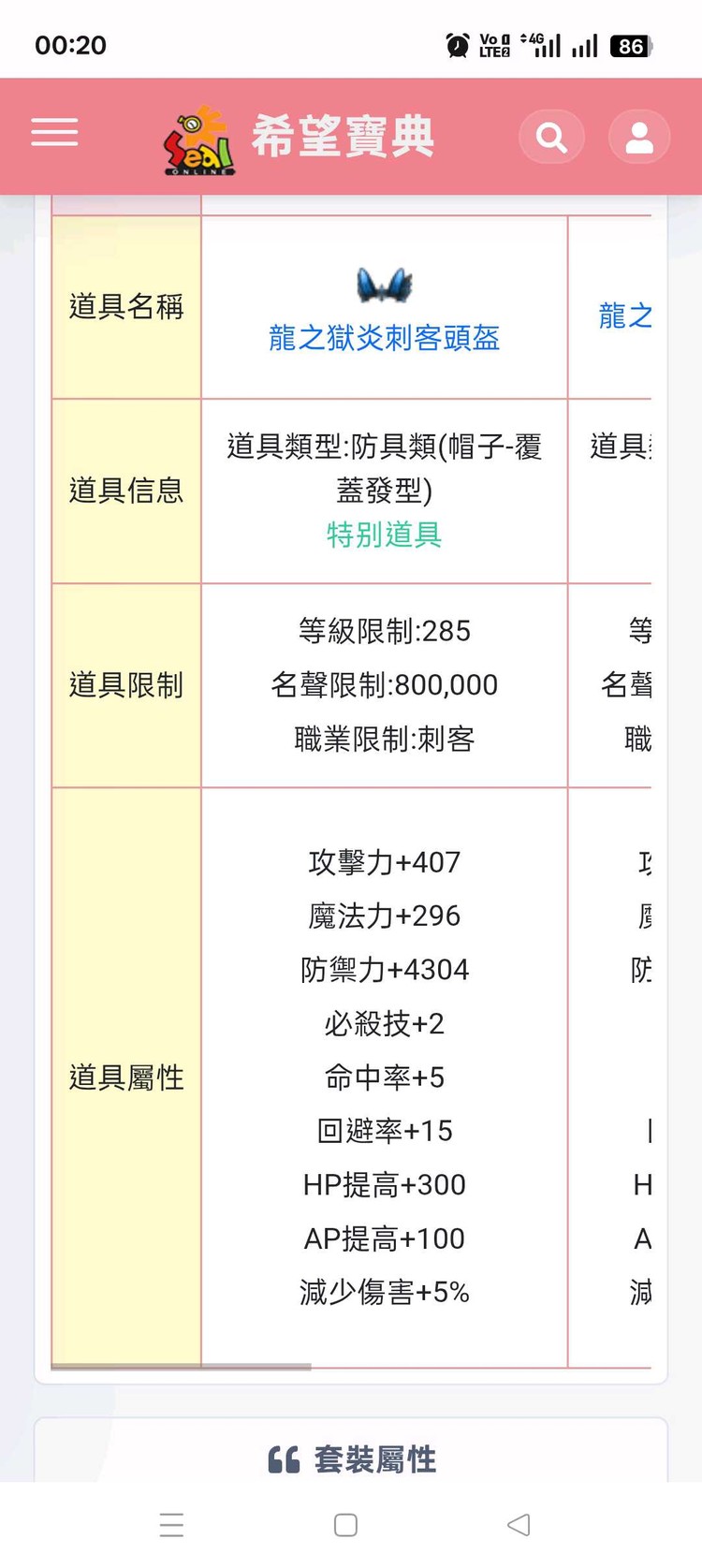Select the 道具名稱 header cell
This screenshot has height=1568, width=702.
pos(126,304)
